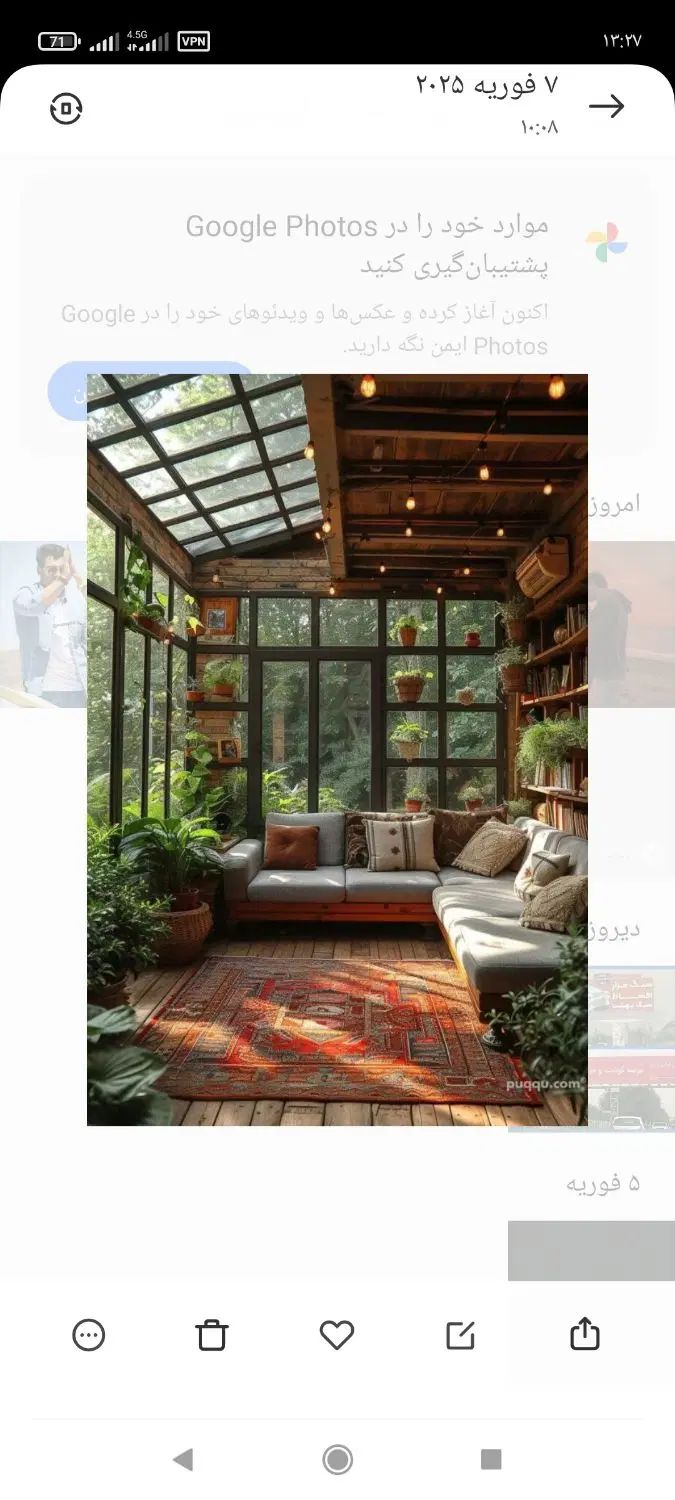Image resolution: width=675 pixels, height=1500 pixels.
Task: Share this photo
Action: coord(584,1334)
